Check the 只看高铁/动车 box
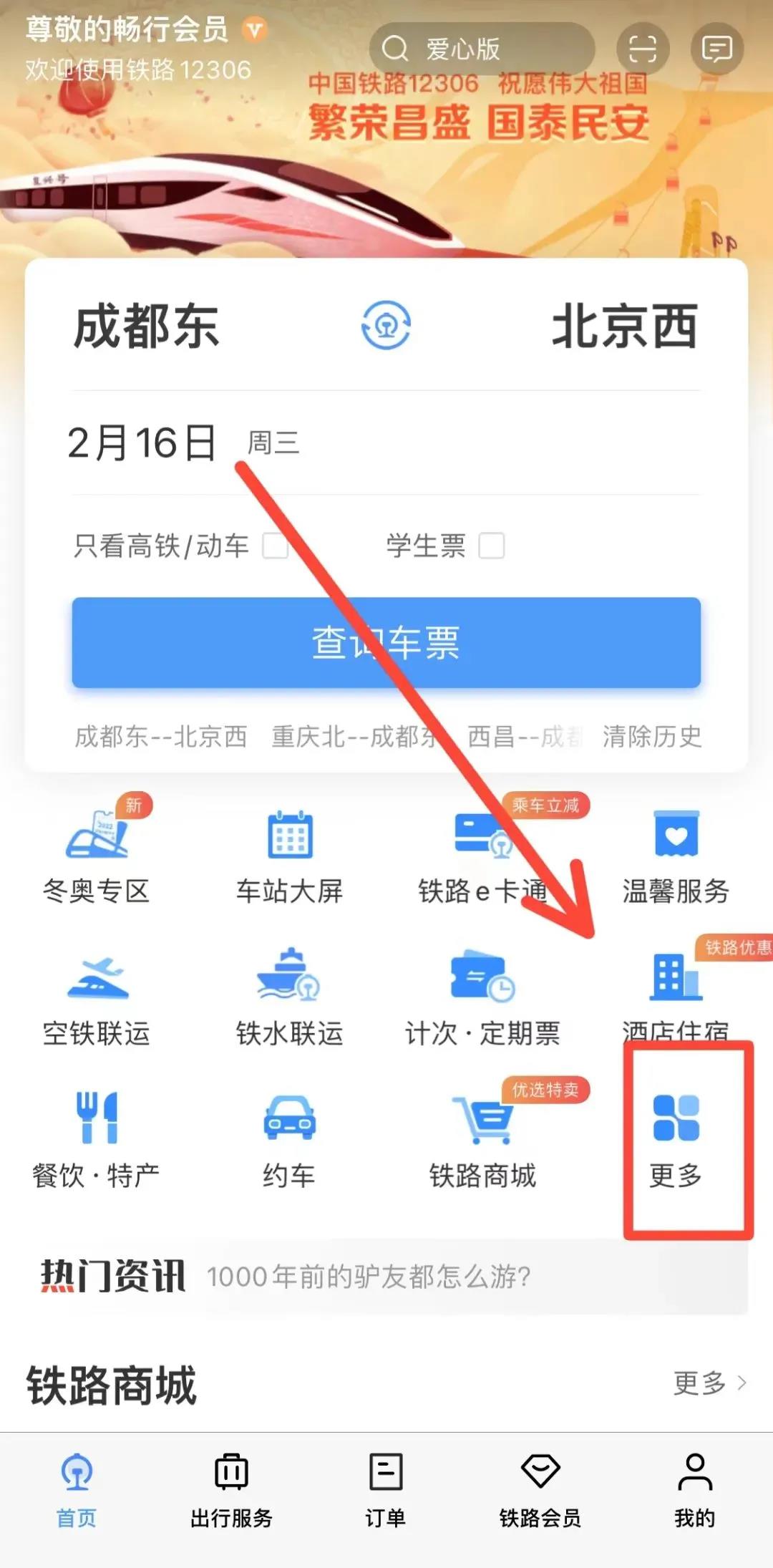The height and width of the screenshot is (1568, 773). click(275, 546)
